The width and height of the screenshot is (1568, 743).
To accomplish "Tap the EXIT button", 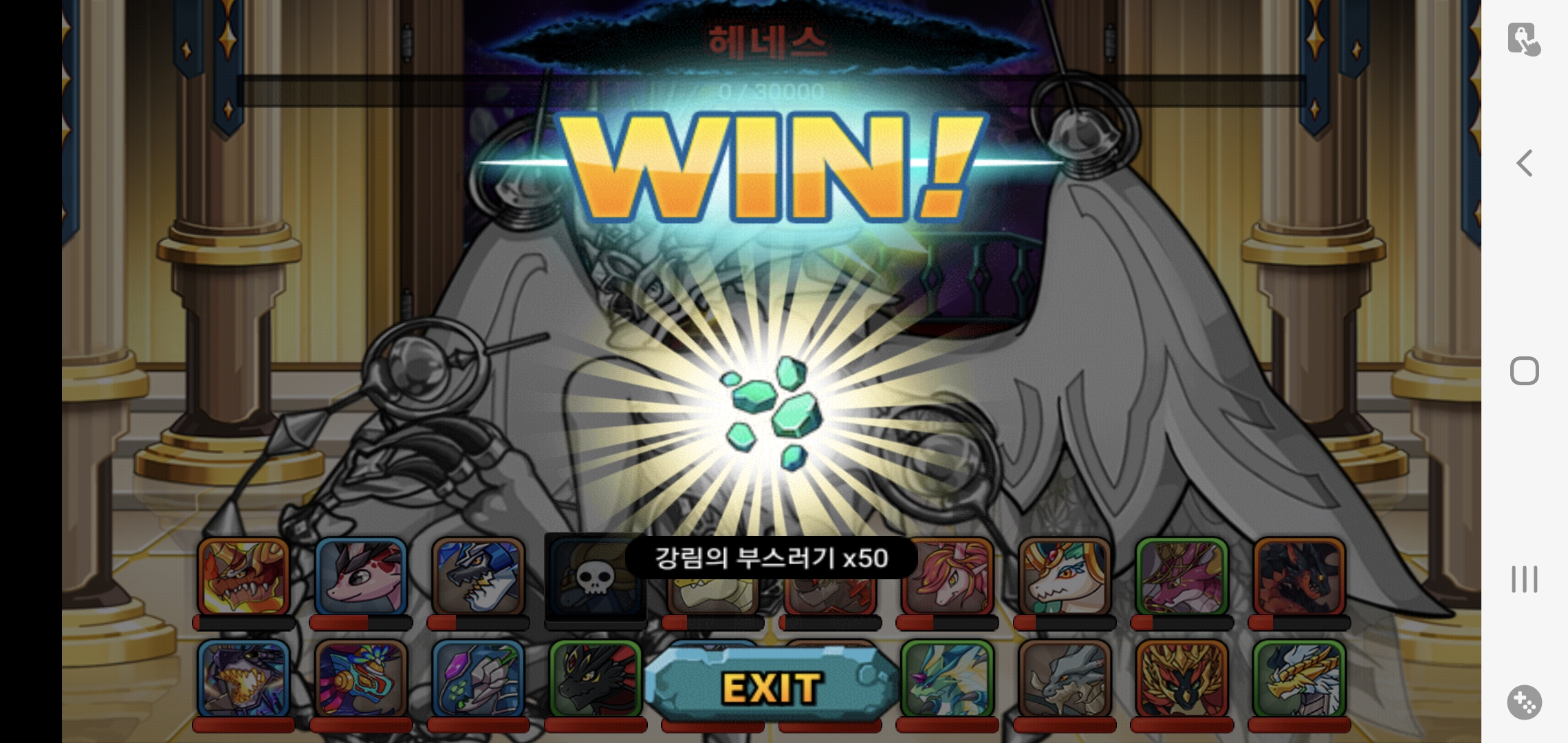I will click(772, 686).
